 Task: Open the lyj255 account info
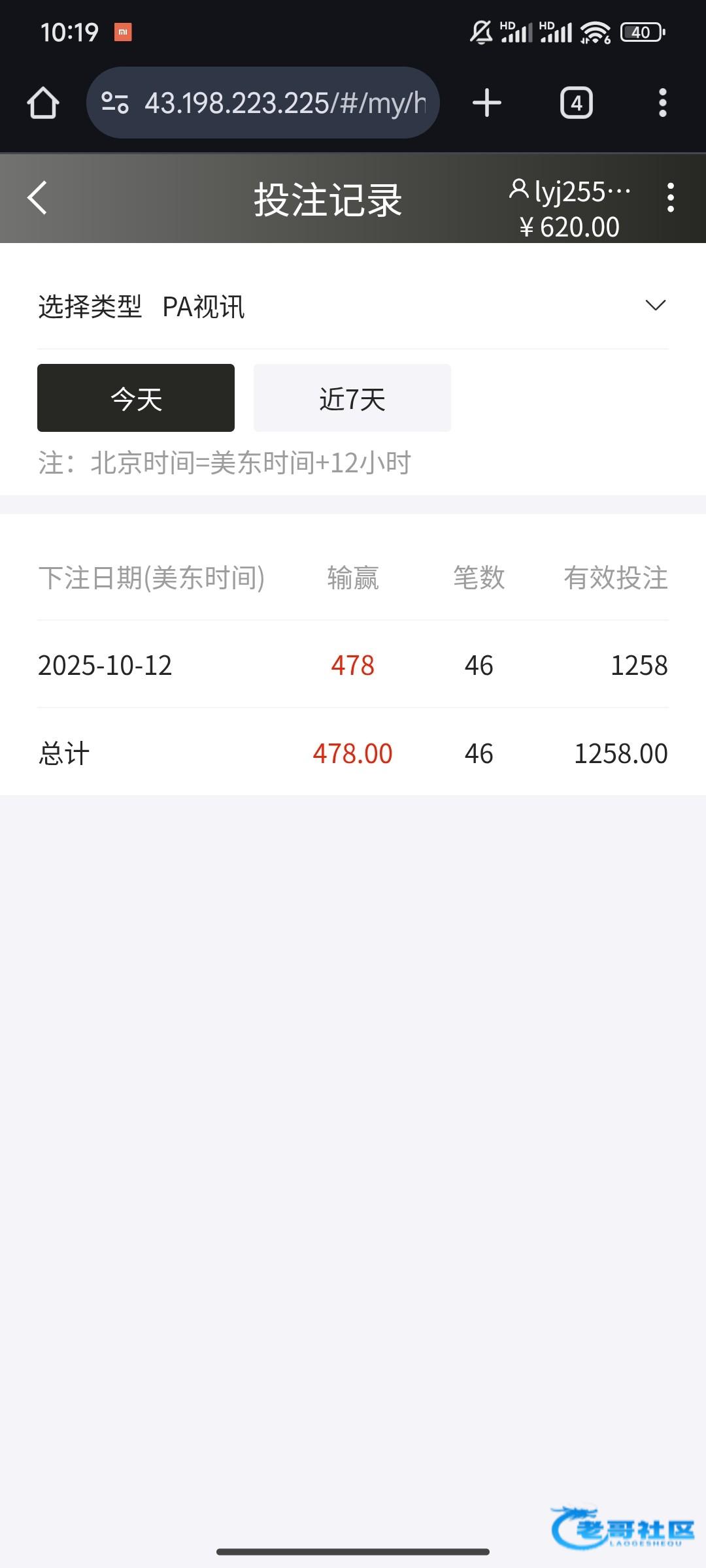pyautogui.click(x=570, y=192)
